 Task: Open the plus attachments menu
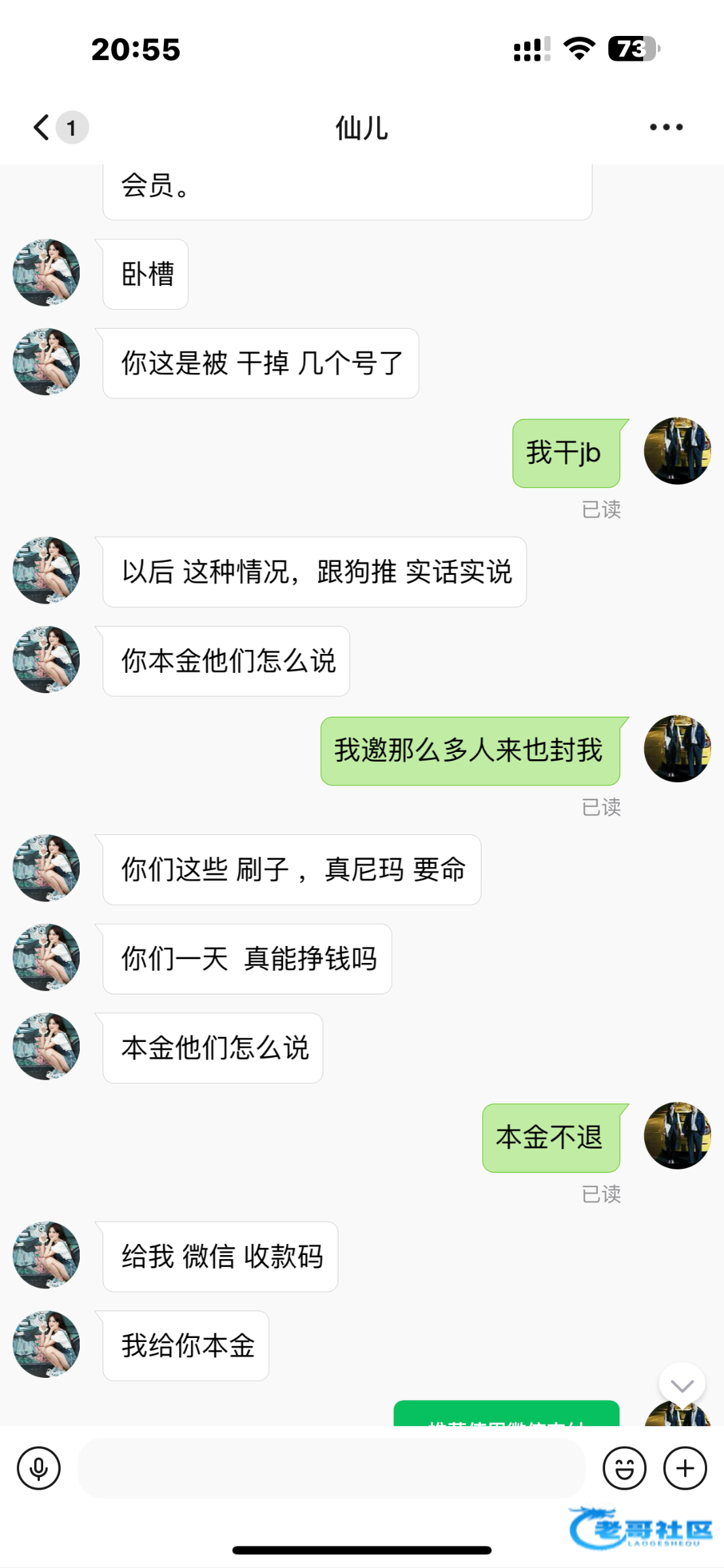coord(685,1468)
